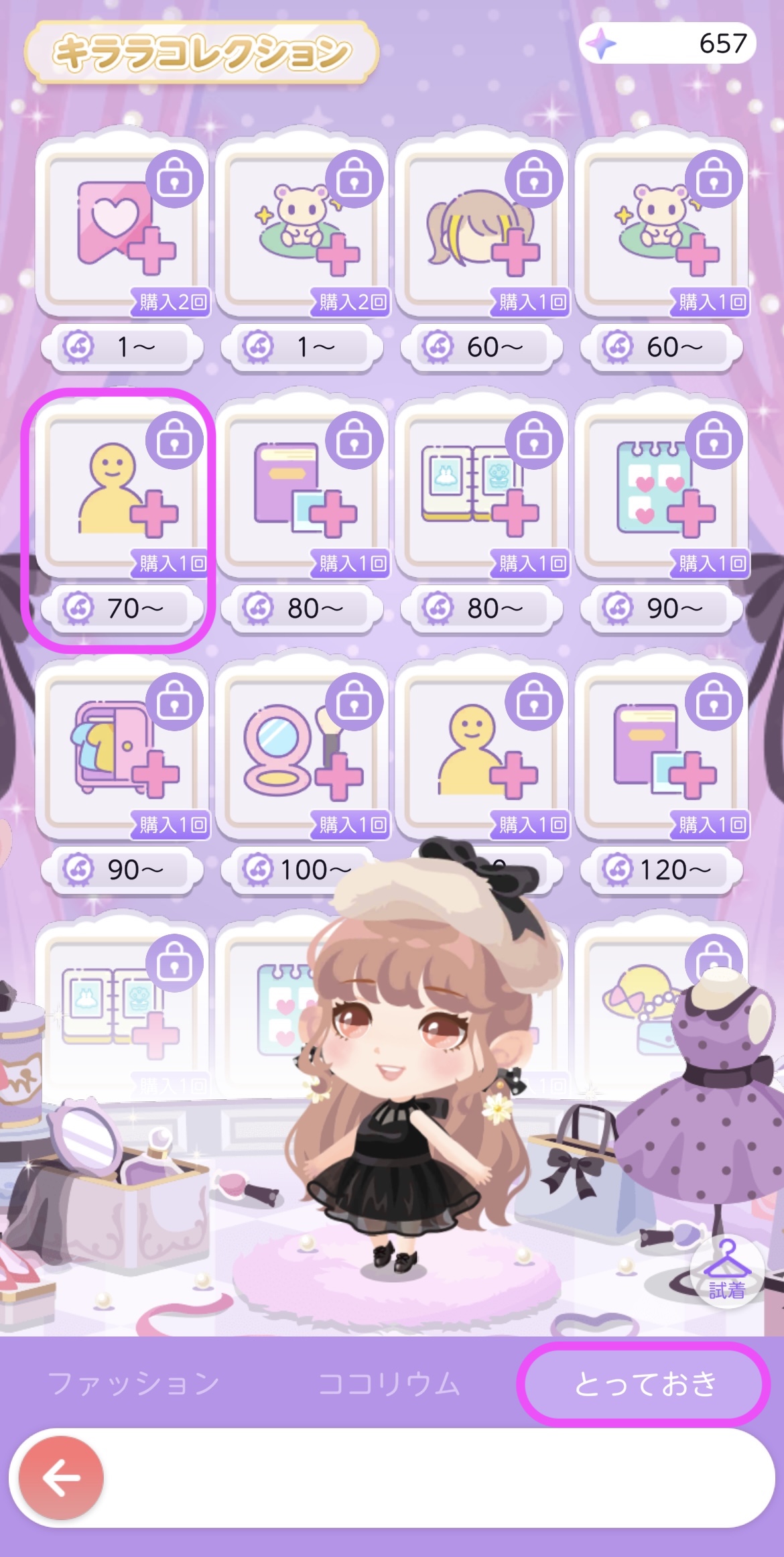This screenshot has height=1557, width=784.
Task: Select the photo album item in bottom row
Action: tap(121, 1005)
